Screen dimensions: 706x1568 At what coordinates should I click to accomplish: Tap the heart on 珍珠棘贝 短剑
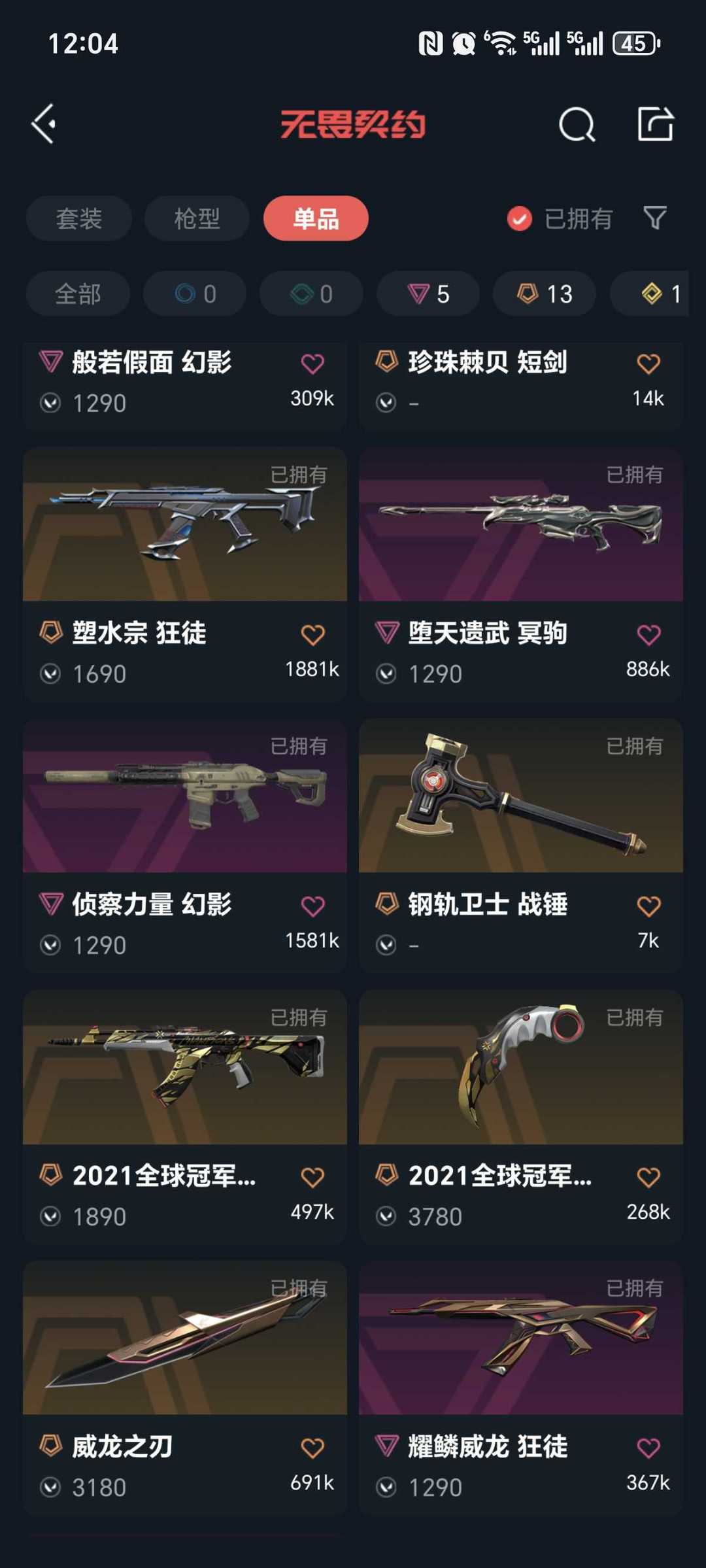click(x=648, y=363)
